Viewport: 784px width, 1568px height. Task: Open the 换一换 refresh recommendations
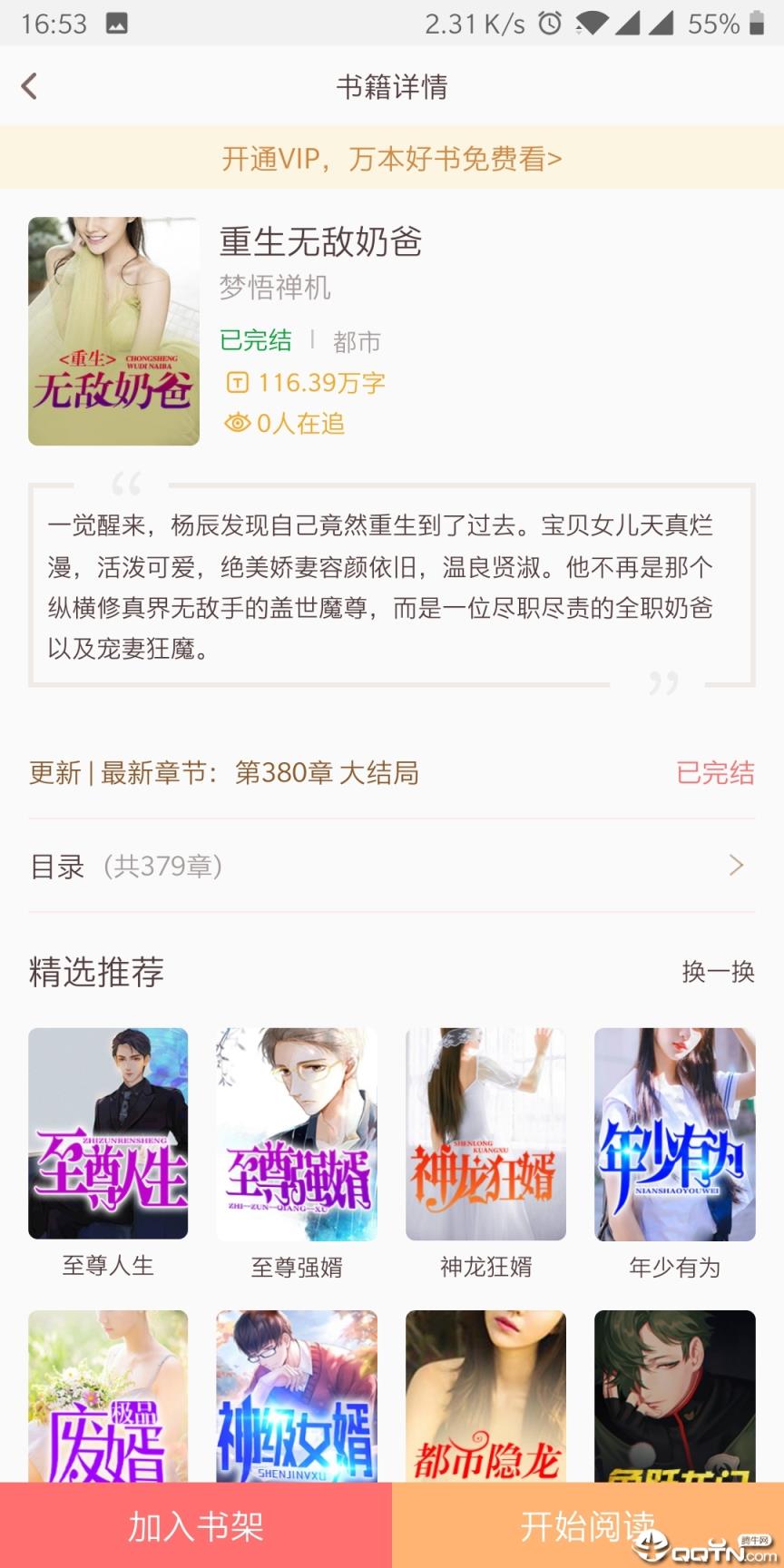pyautogui.click(x=716, y=972)
